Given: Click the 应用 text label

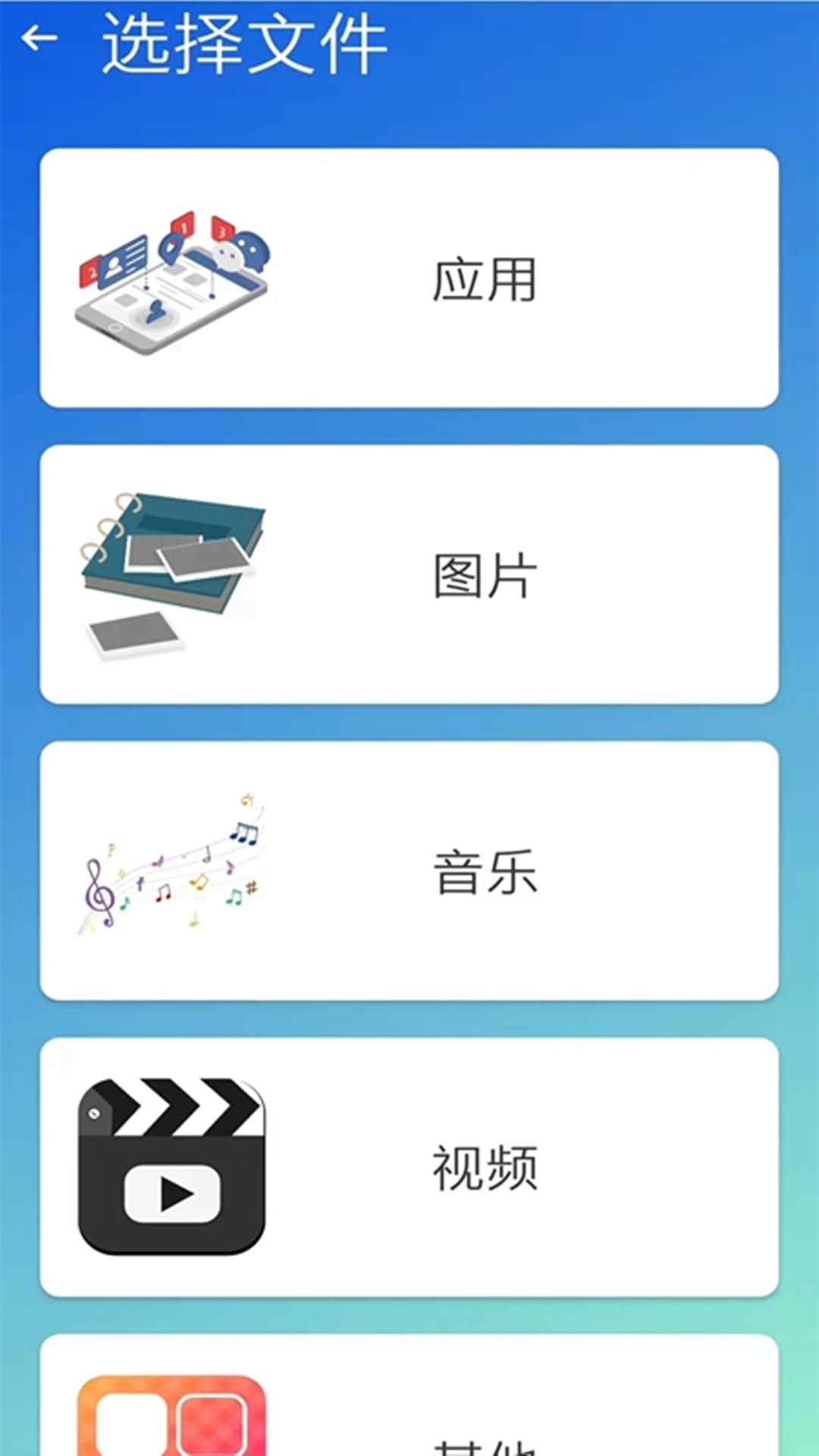Looking at the screenshot, I should pos(485,281).
